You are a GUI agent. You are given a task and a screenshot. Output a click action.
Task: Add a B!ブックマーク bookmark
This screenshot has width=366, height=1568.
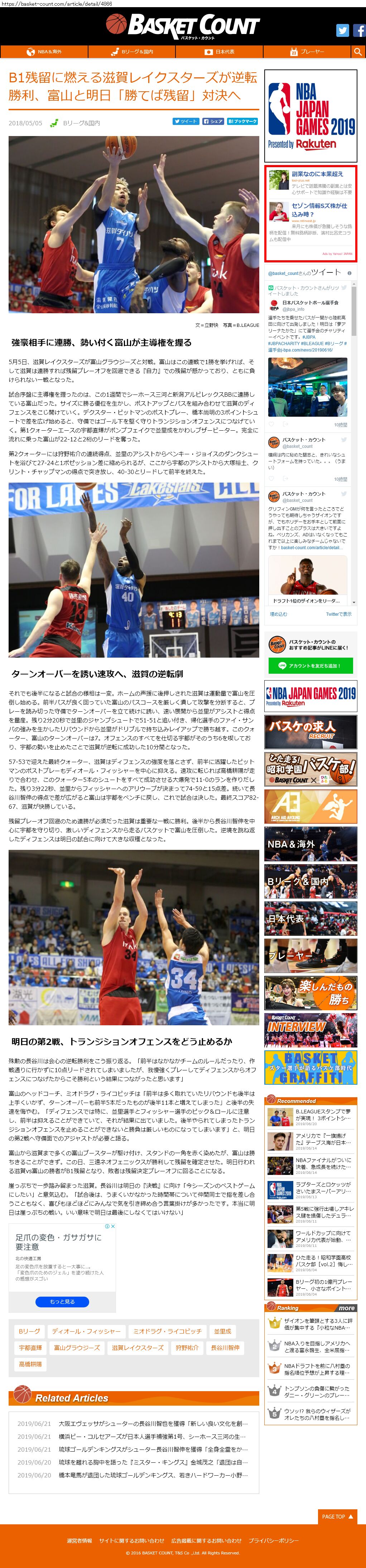pos(242,121)
